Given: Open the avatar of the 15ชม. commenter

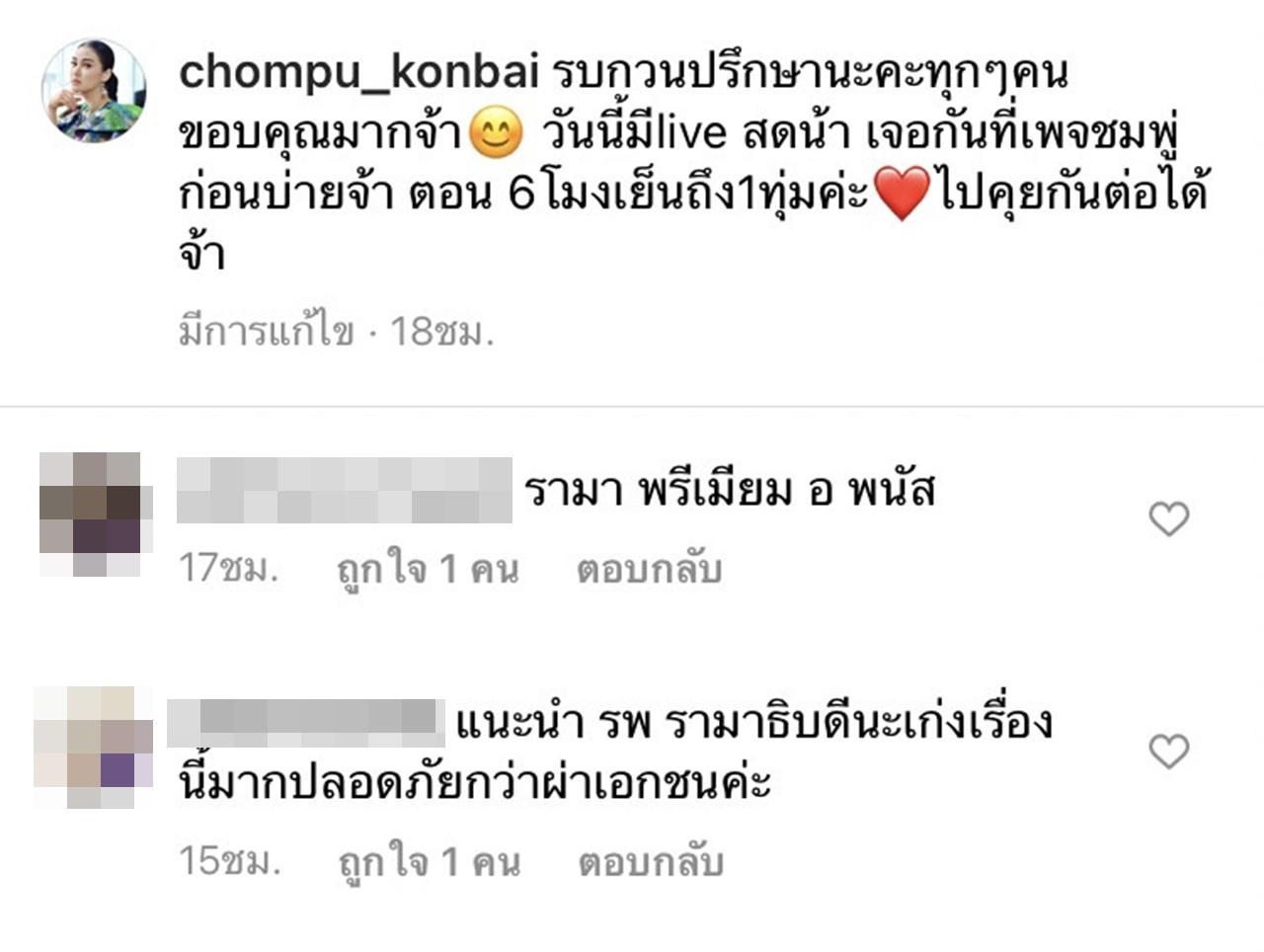Looking at the screenshot, I should pos(92,748).
